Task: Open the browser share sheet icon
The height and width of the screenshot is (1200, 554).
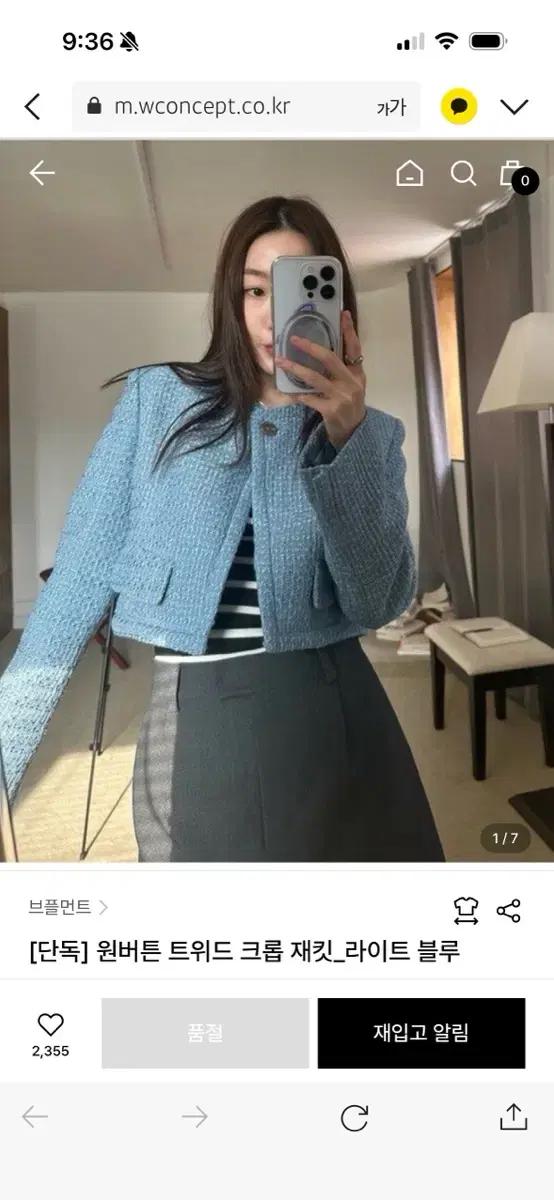Action: click(x=514, y=1117)
